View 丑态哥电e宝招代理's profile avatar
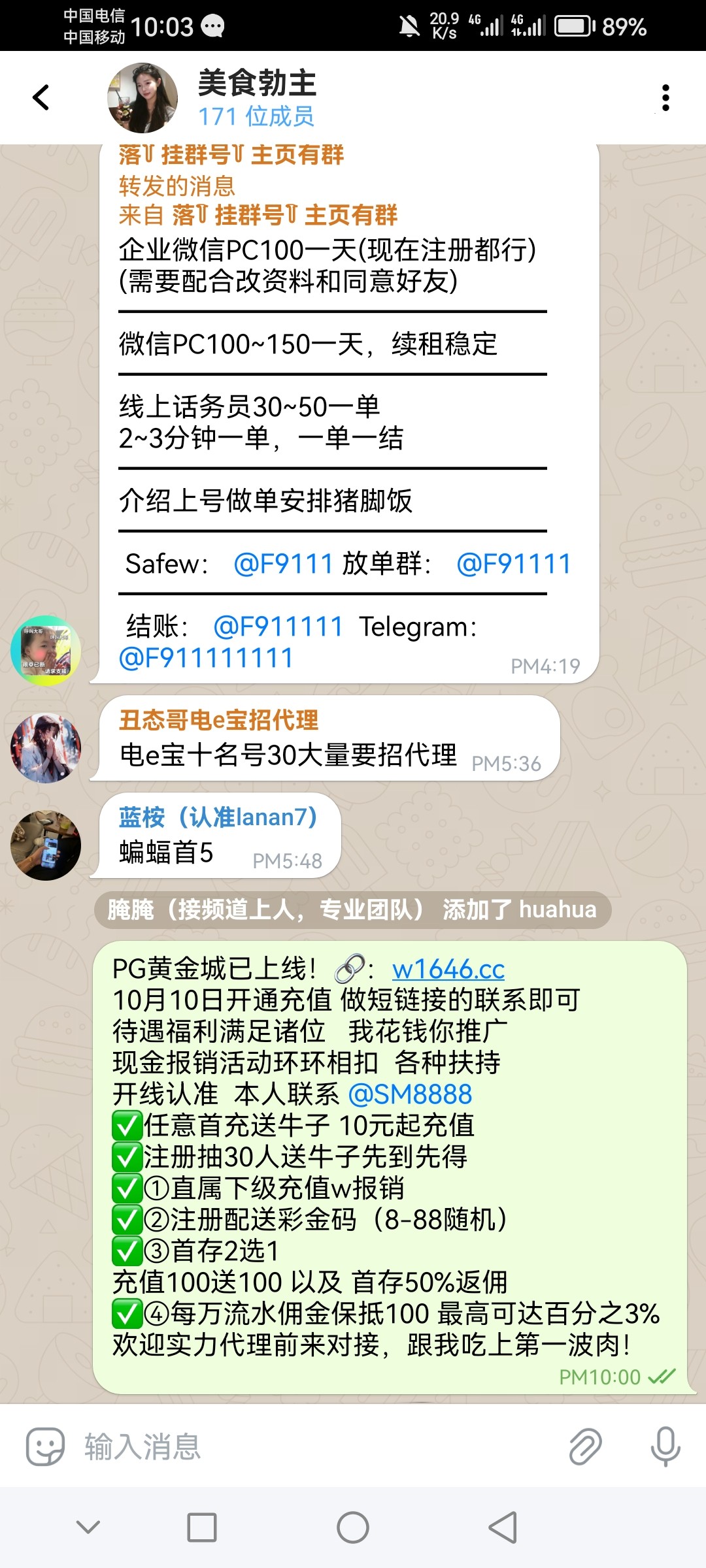The height and width of the screenshot is (1568, 706). coord(46,748)
